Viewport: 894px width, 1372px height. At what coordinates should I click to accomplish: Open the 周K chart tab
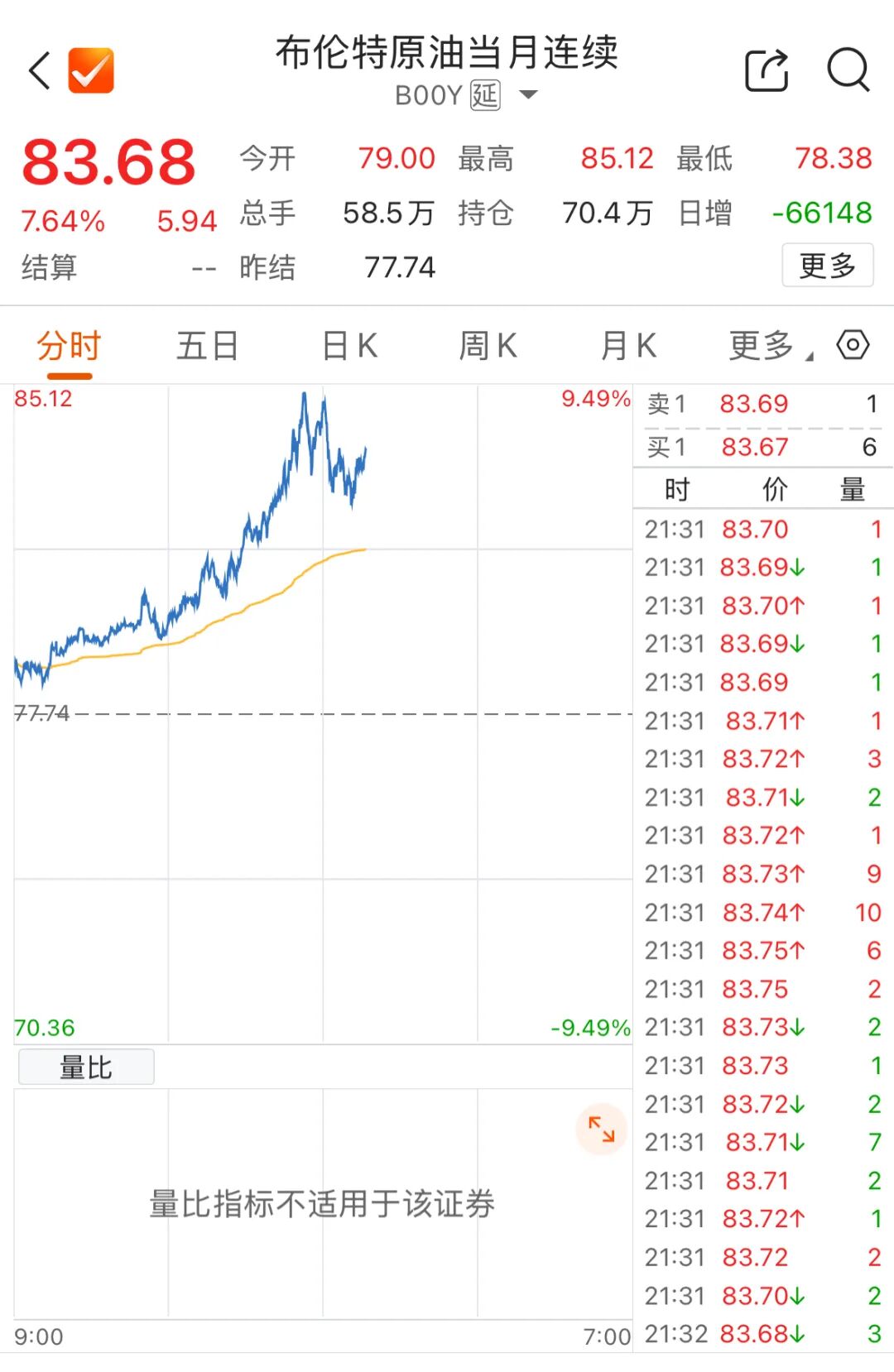pyautogui.click(x=488, y=346)
